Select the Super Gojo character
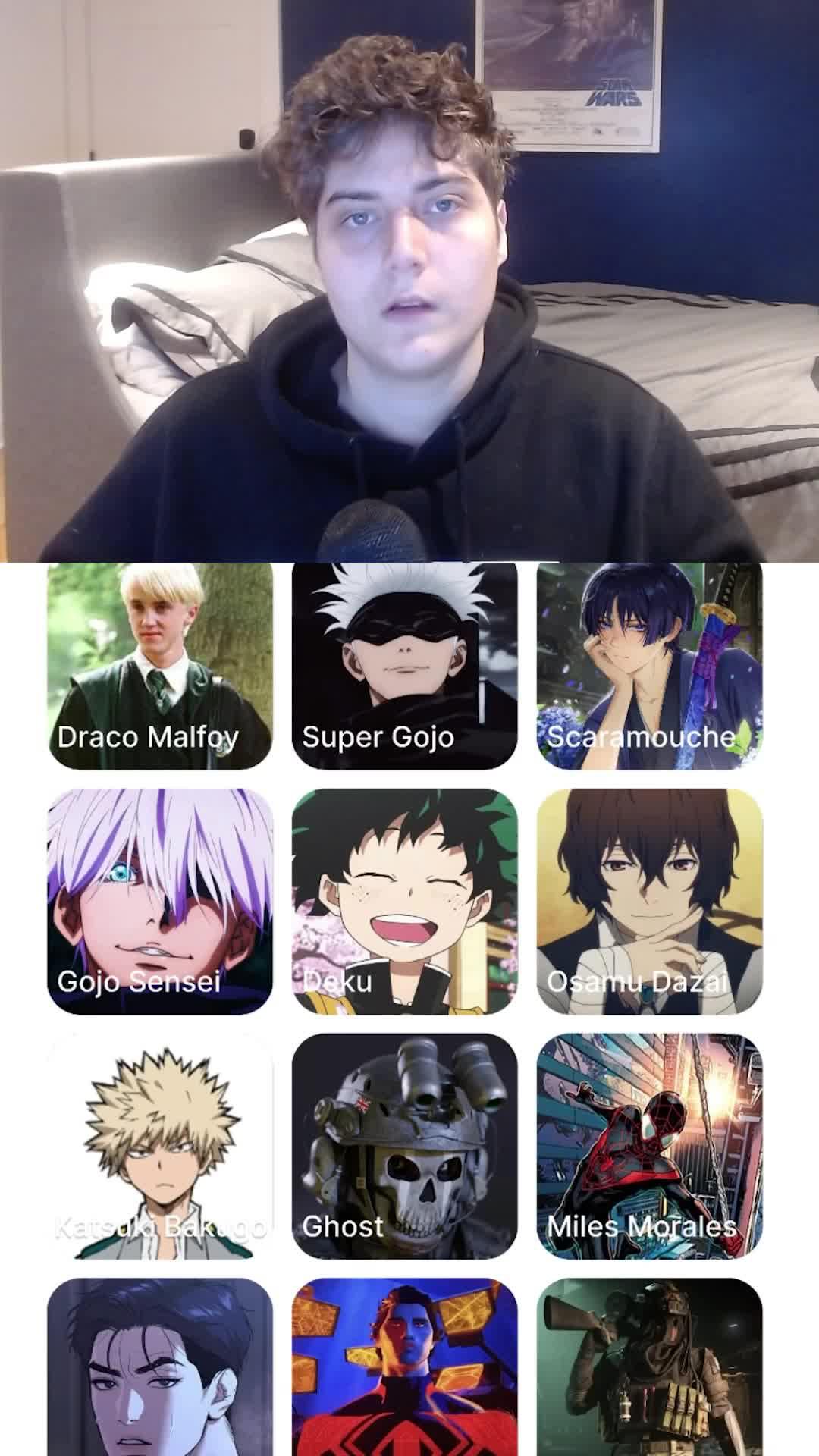 pyautogui.click(x=404, y=666)
